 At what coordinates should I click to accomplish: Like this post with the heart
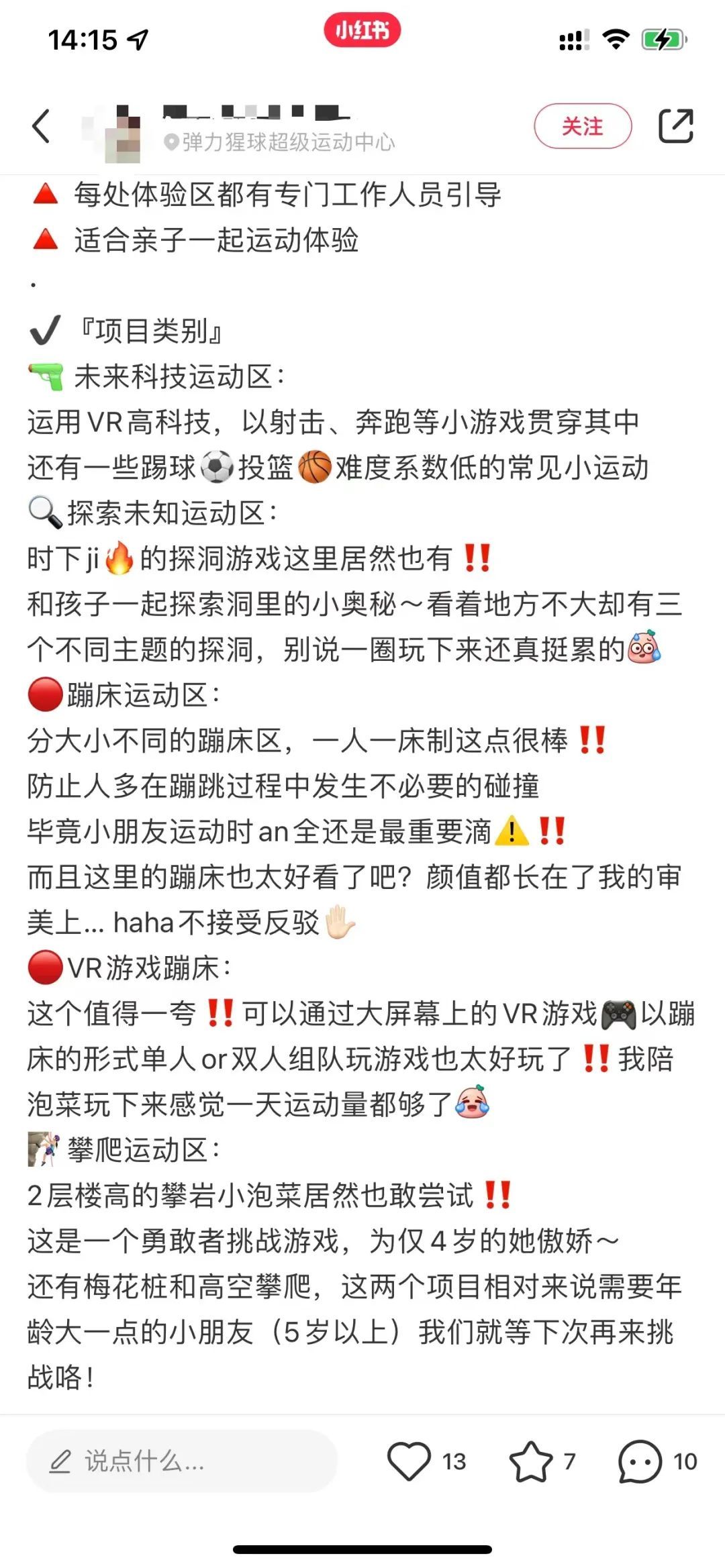409,1461
